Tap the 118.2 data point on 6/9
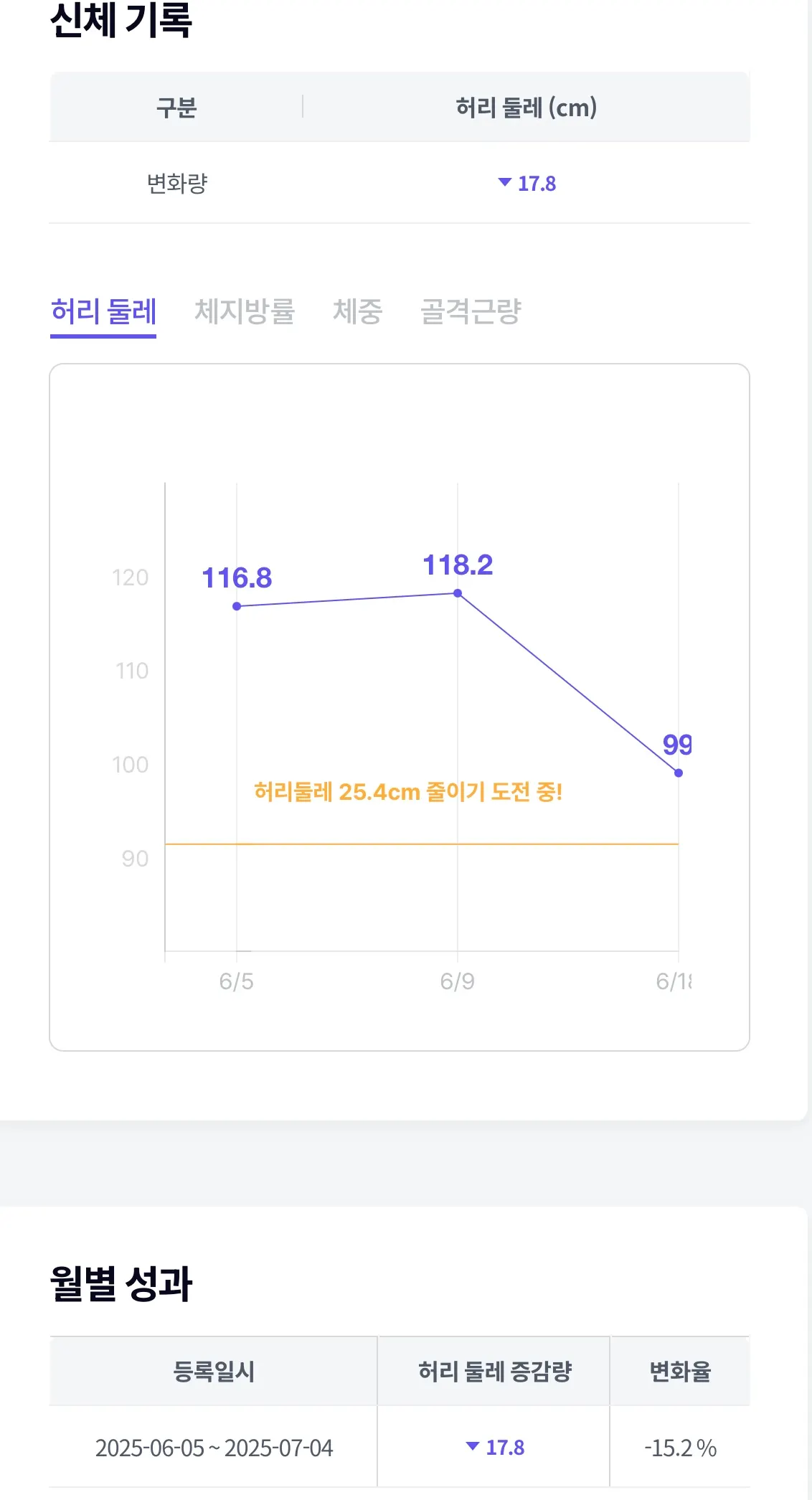812x1500 pixels. coord(458,593)
